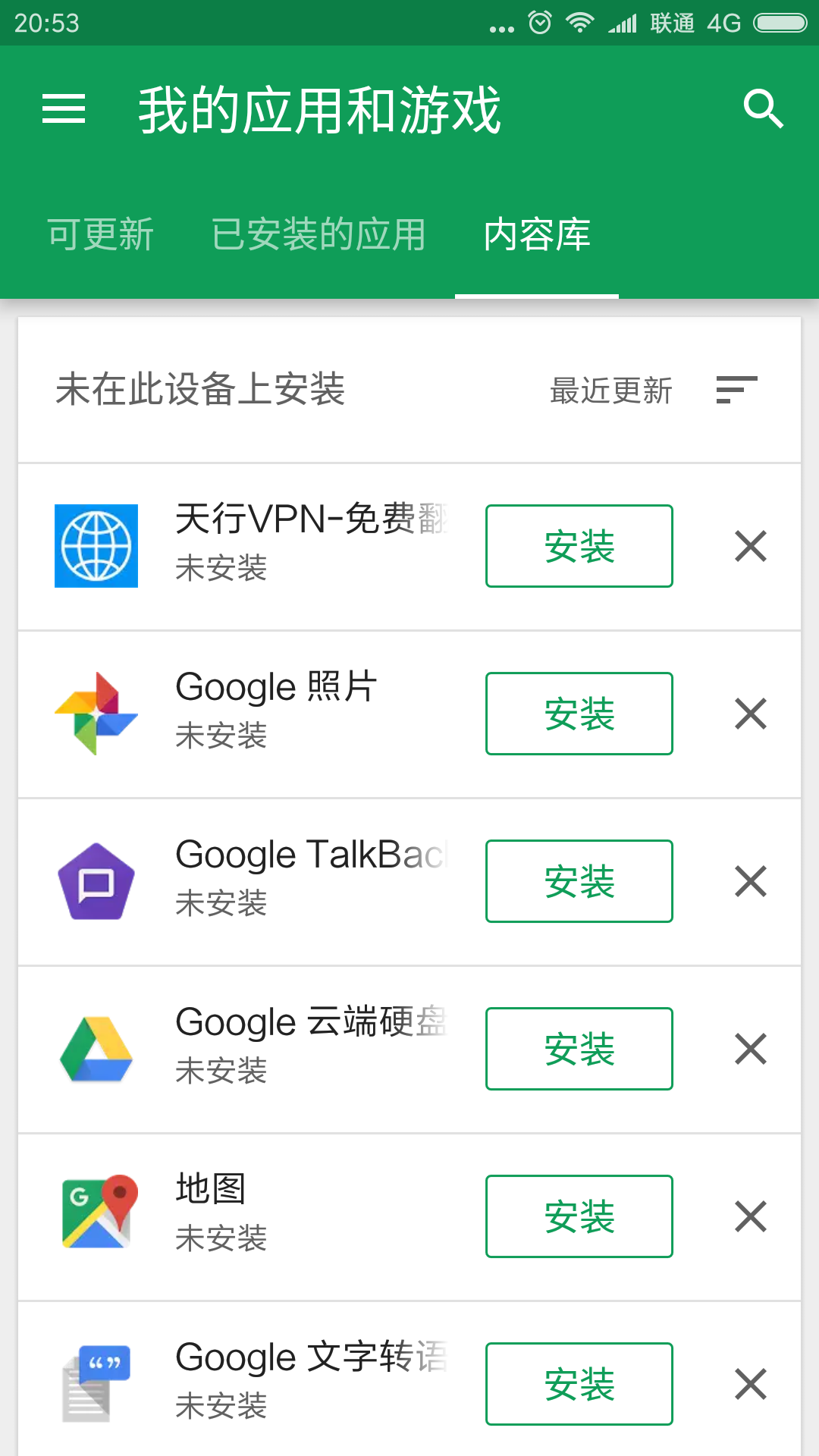The width and height of the screenshot is (819, 1456).
Task: Open the Google 文字转语音 app icon
Action: (x=96, y=1384)
